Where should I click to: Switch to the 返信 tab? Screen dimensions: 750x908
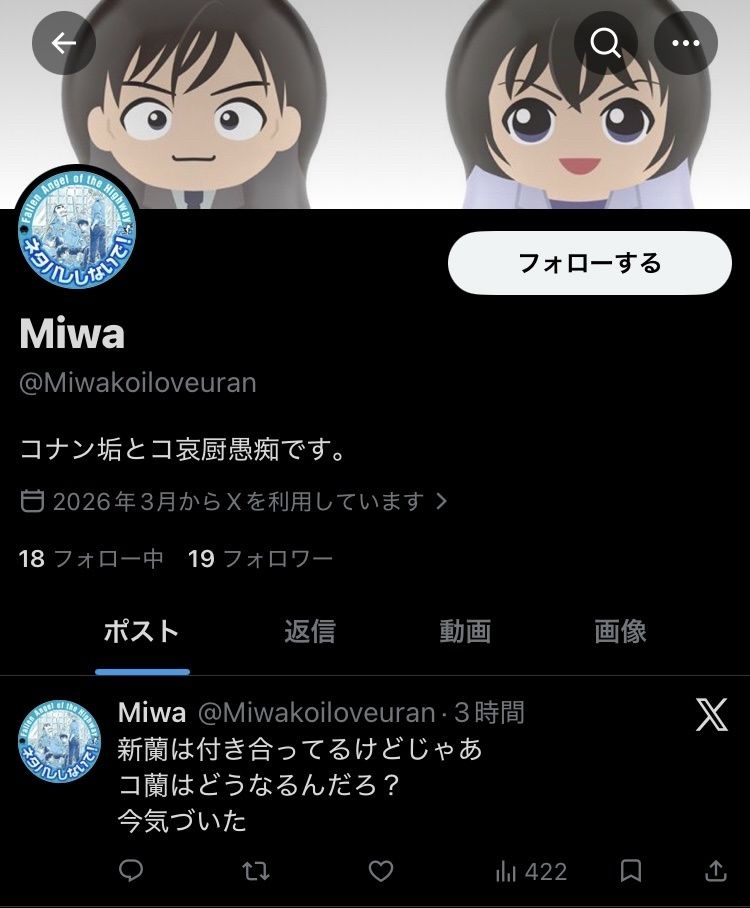coord(309,631)
